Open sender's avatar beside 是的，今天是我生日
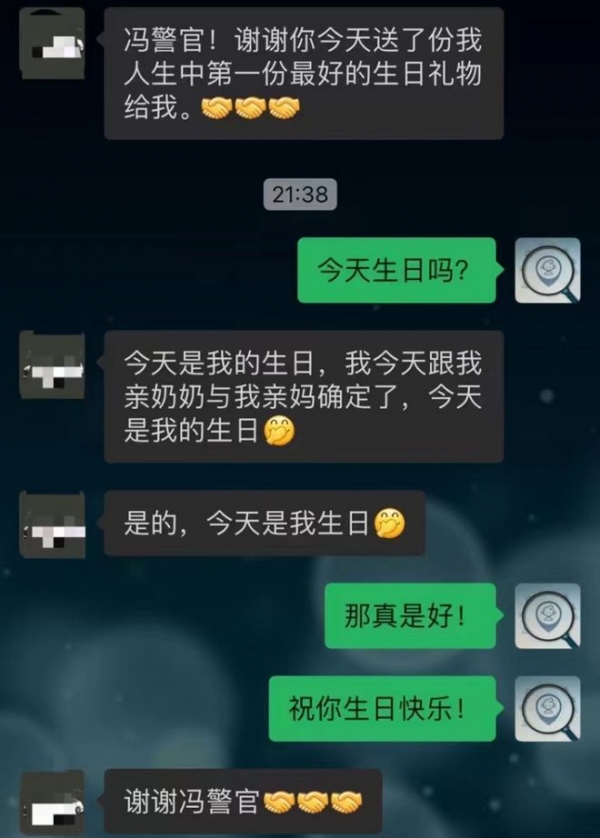 pos(52,524)
